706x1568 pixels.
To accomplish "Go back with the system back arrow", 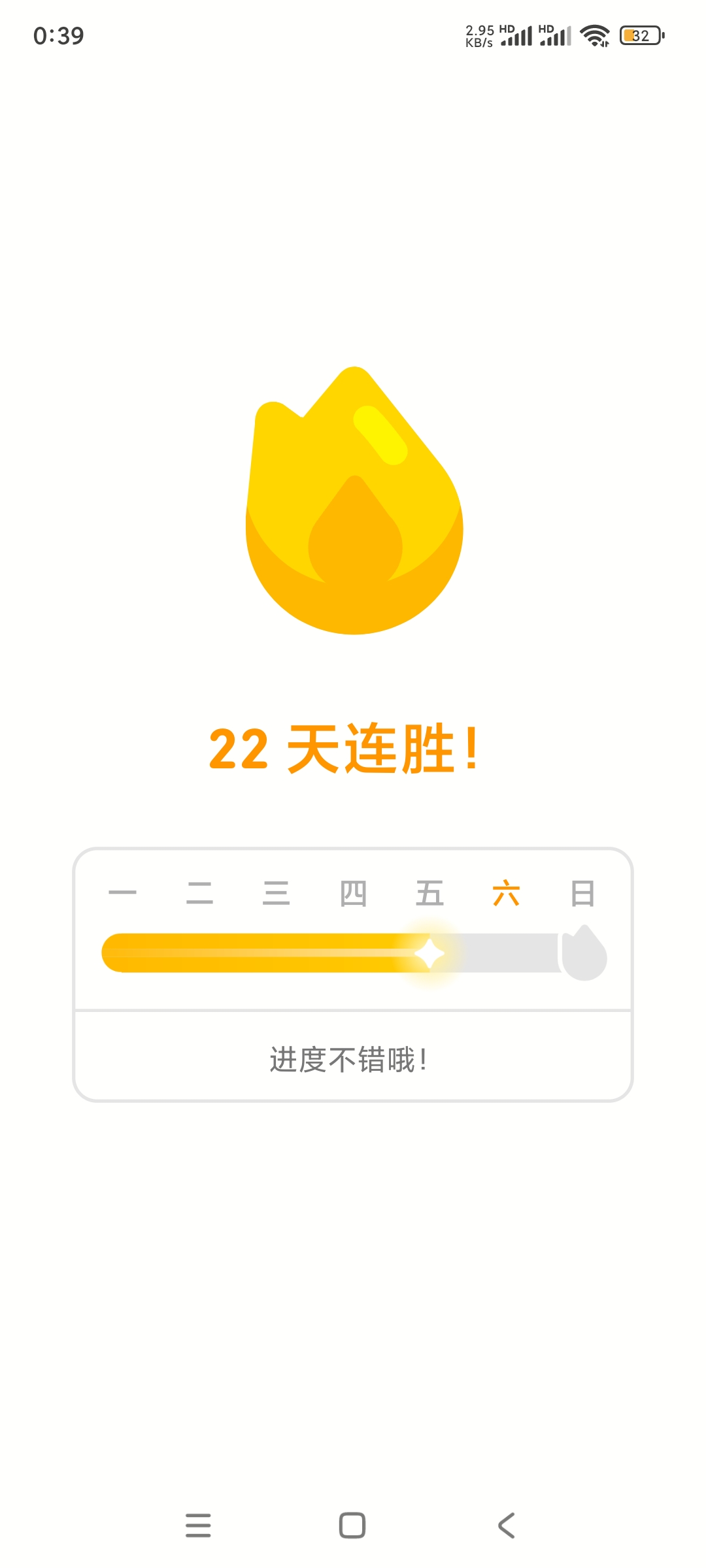I will 507,1526.
